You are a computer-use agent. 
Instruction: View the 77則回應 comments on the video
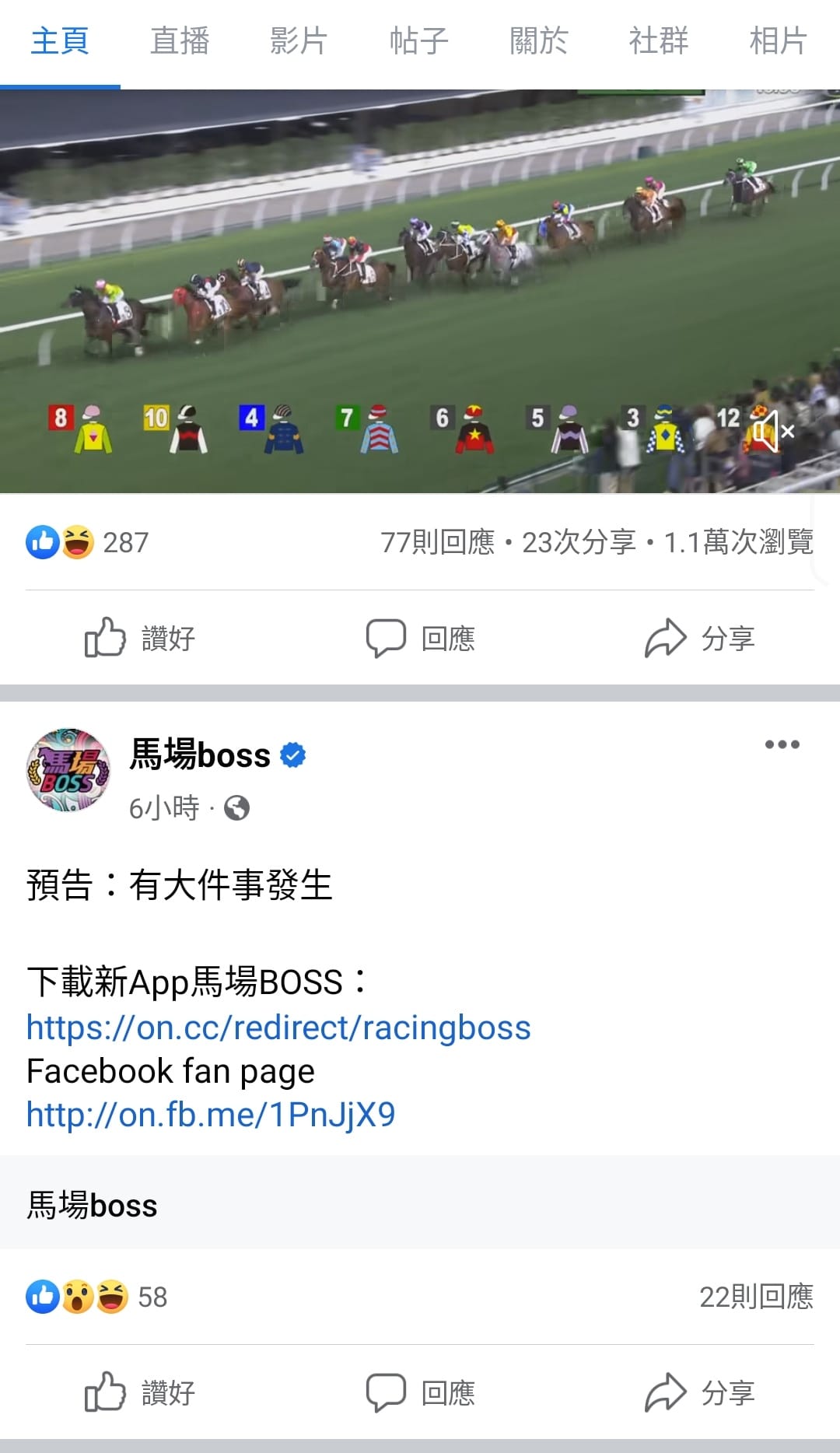click(437, 542)
